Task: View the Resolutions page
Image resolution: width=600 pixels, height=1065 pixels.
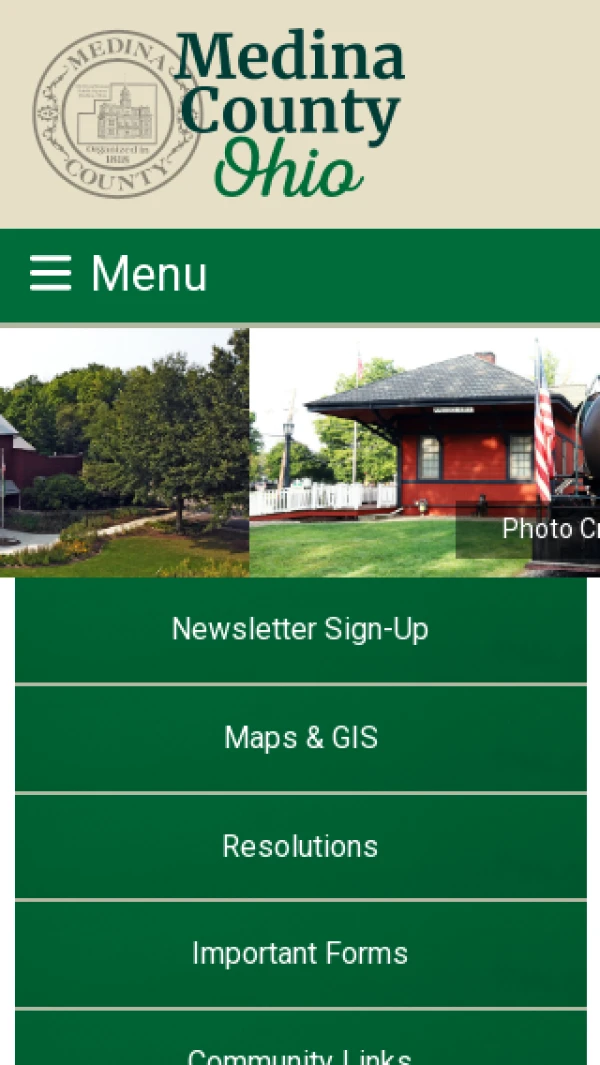Action: [300, 847]
